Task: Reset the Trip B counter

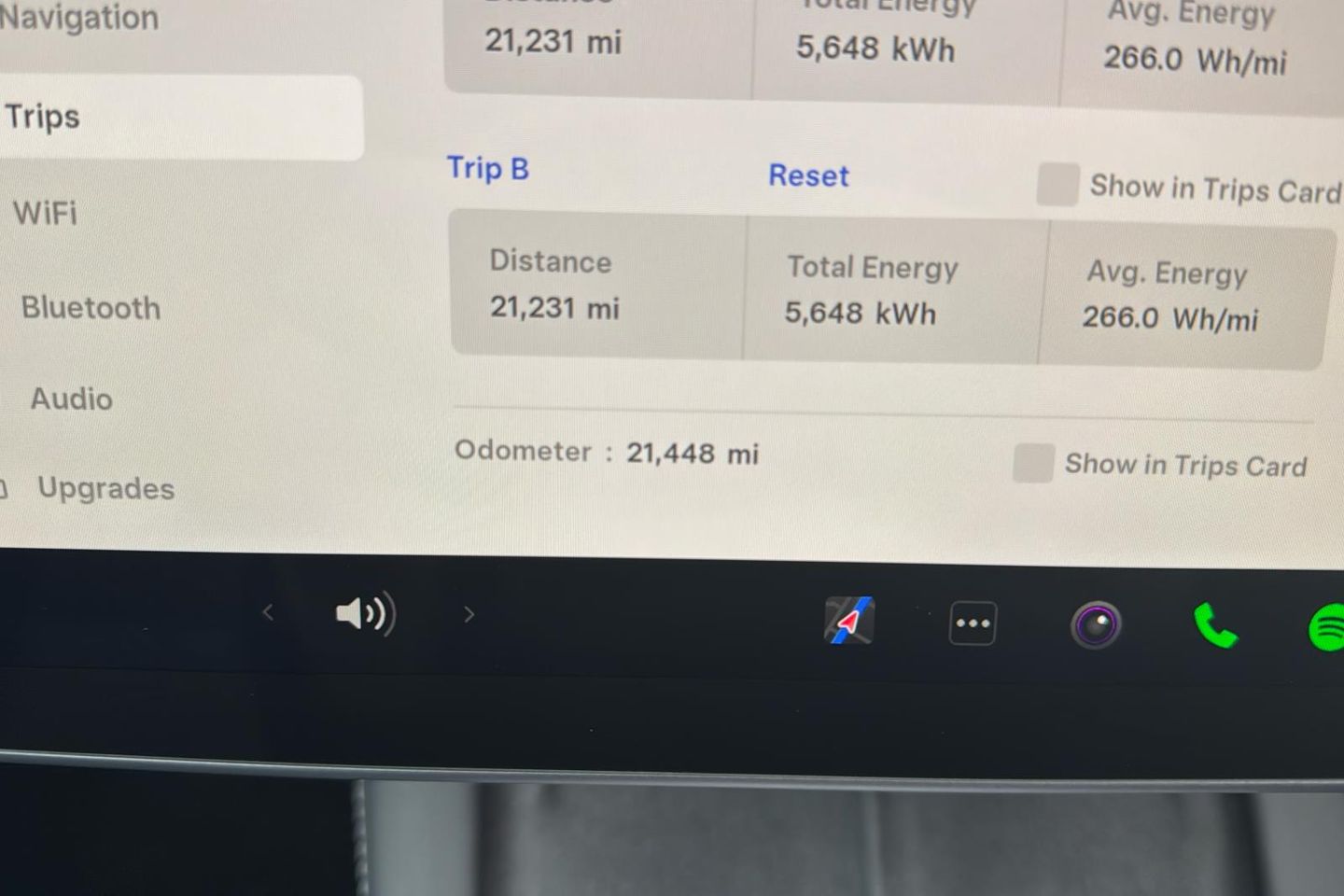Action: tap(808, 175)
